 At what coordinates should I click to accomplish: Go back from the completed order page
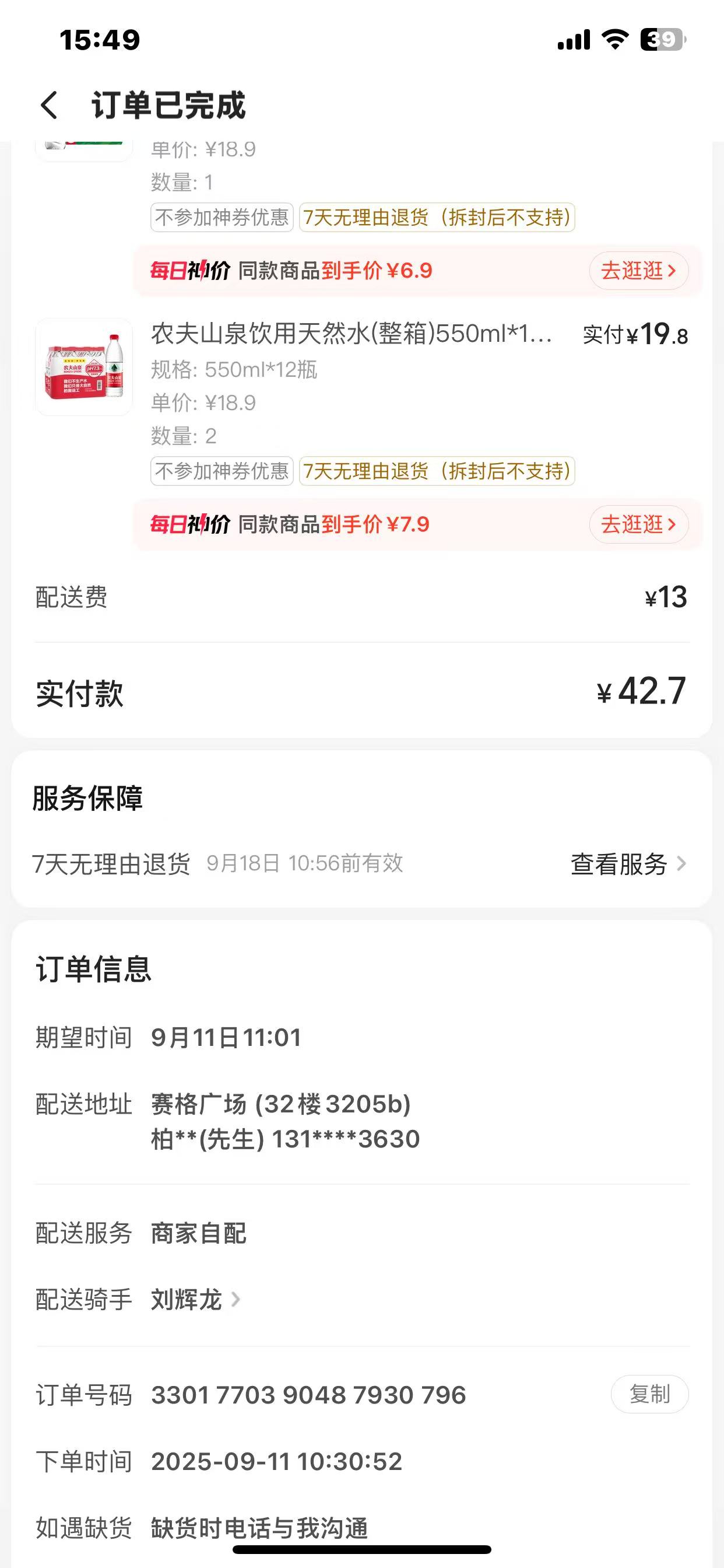(50, 106)
